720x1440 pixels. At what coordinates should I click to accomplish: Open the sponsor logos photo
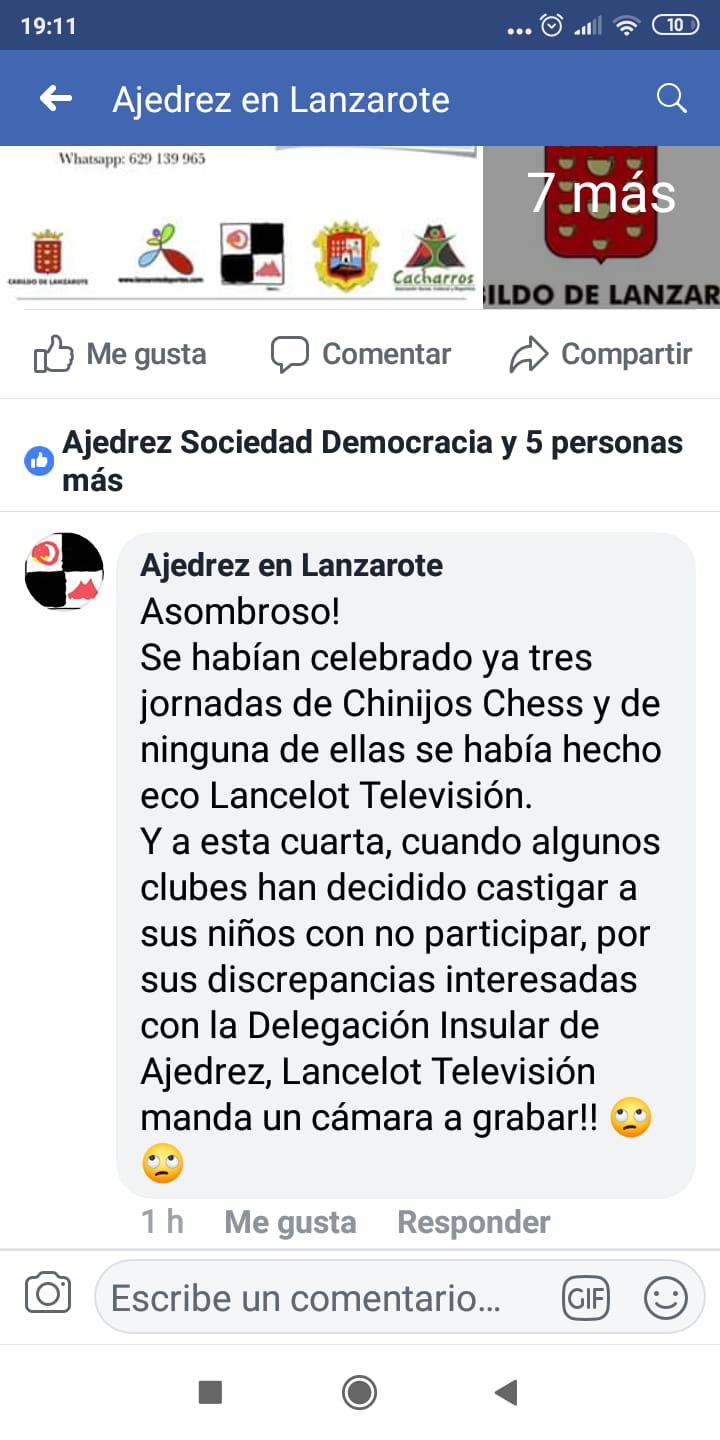(x=241, y=227)
